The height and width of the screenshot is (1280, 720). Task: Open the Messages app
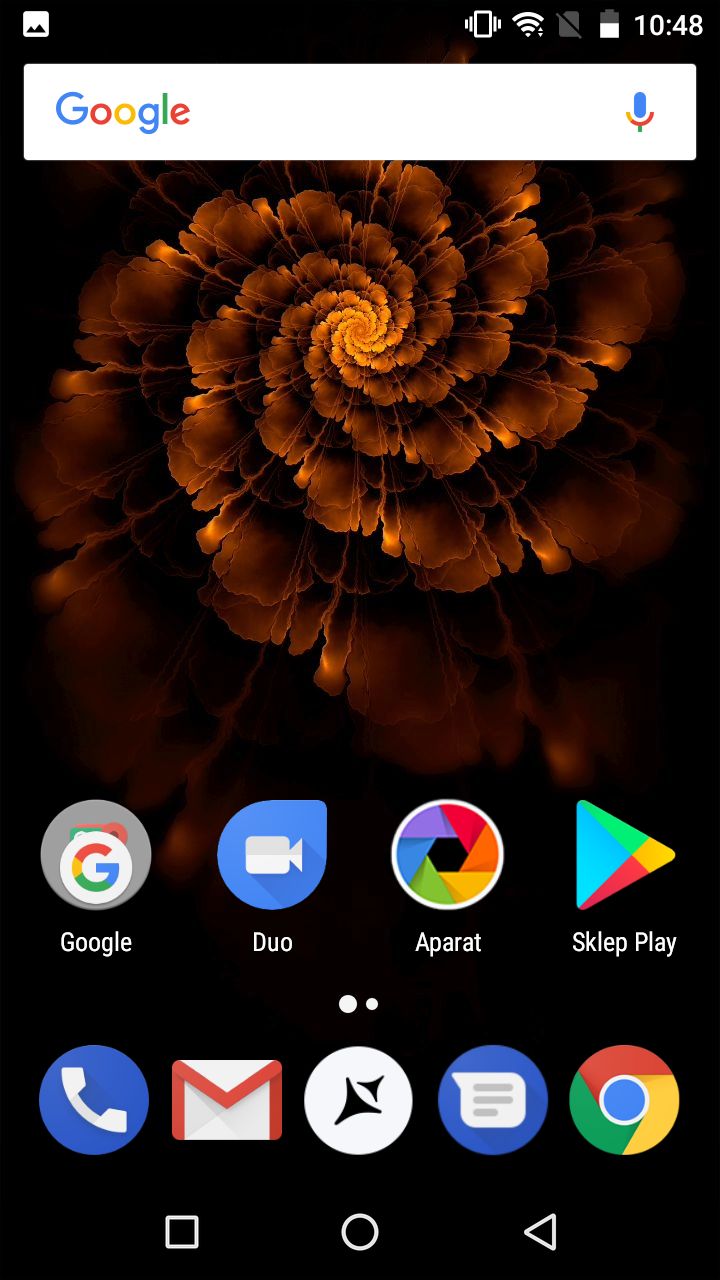tap(492, 1100)
